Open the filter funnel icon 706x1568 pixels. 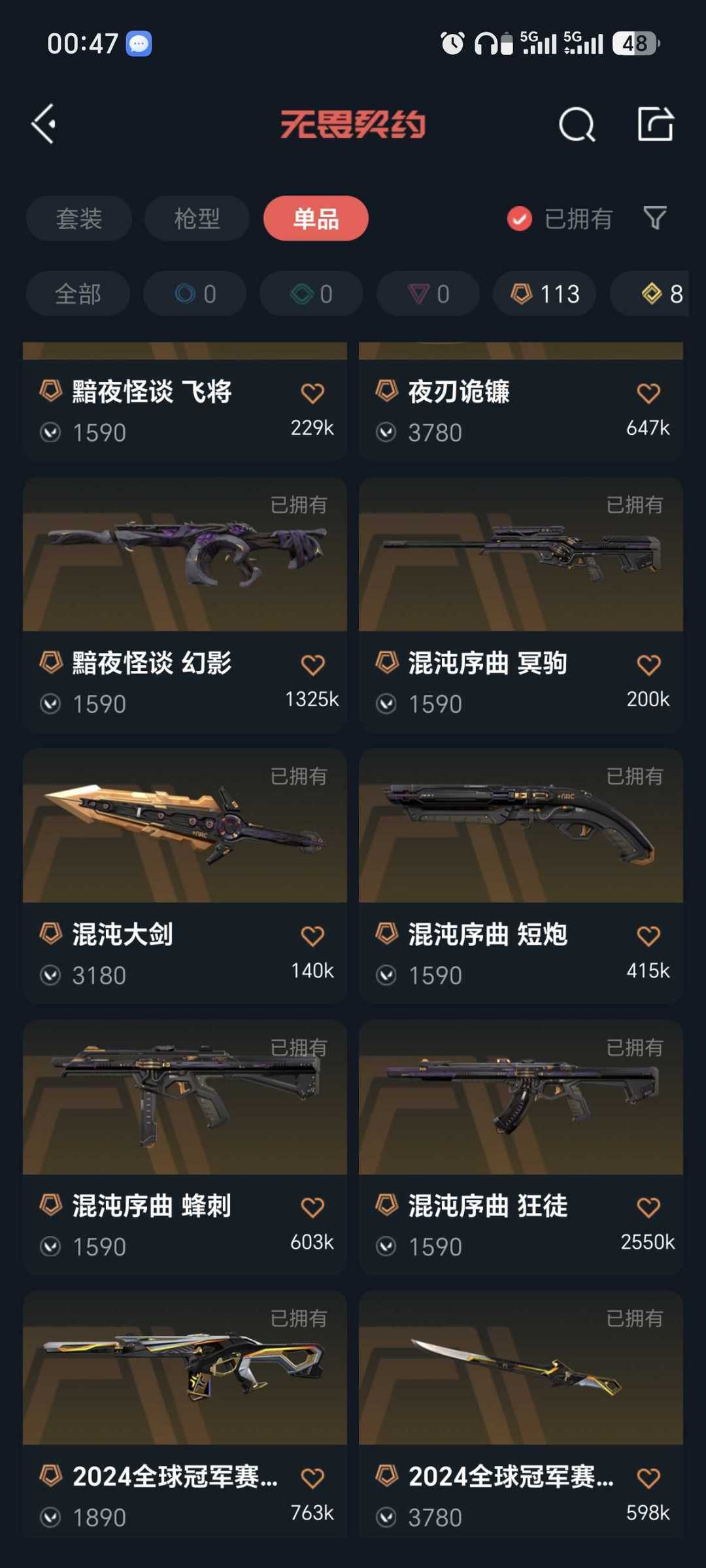pyautogui.click(x=655, y=218)
